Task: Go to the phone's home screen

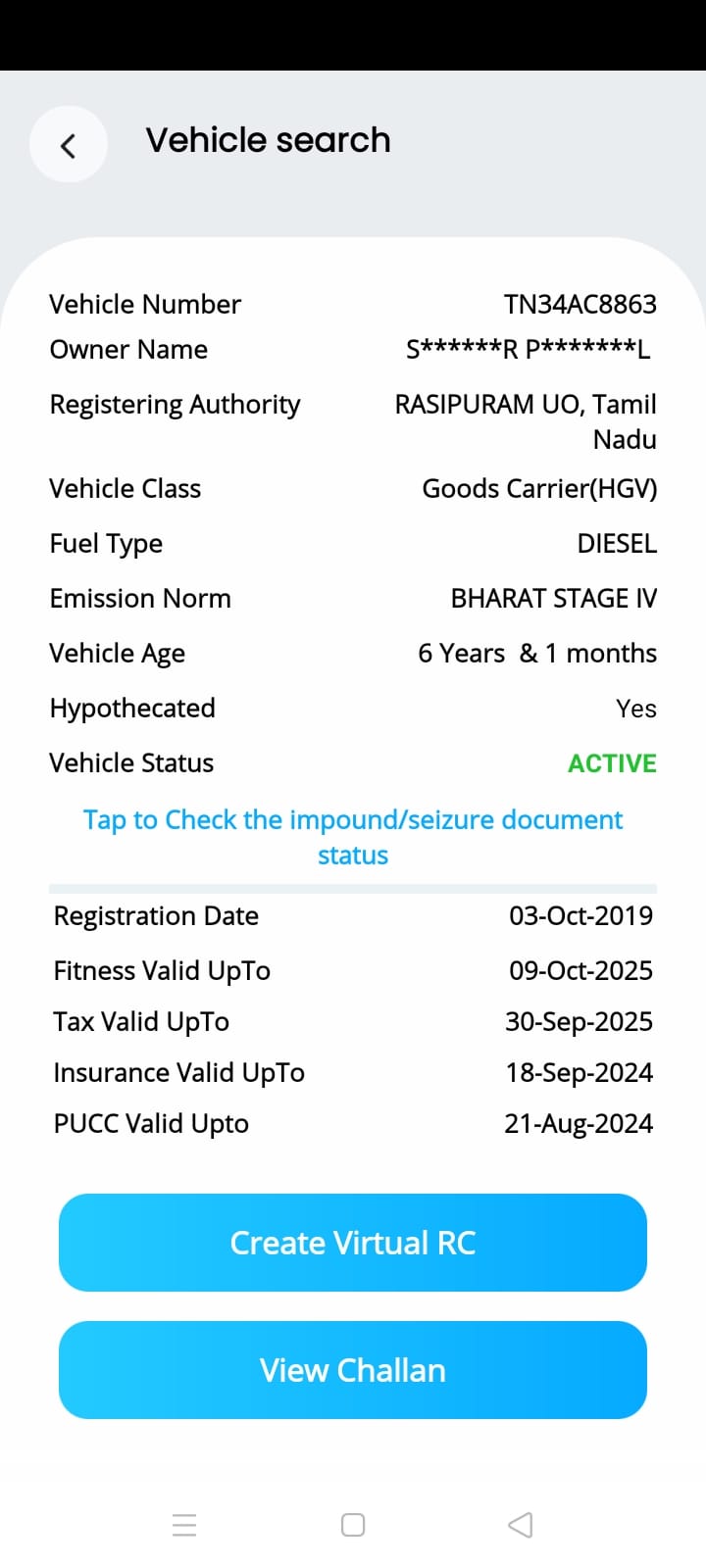Action: pyautogui.click(x=353, y=1525)
